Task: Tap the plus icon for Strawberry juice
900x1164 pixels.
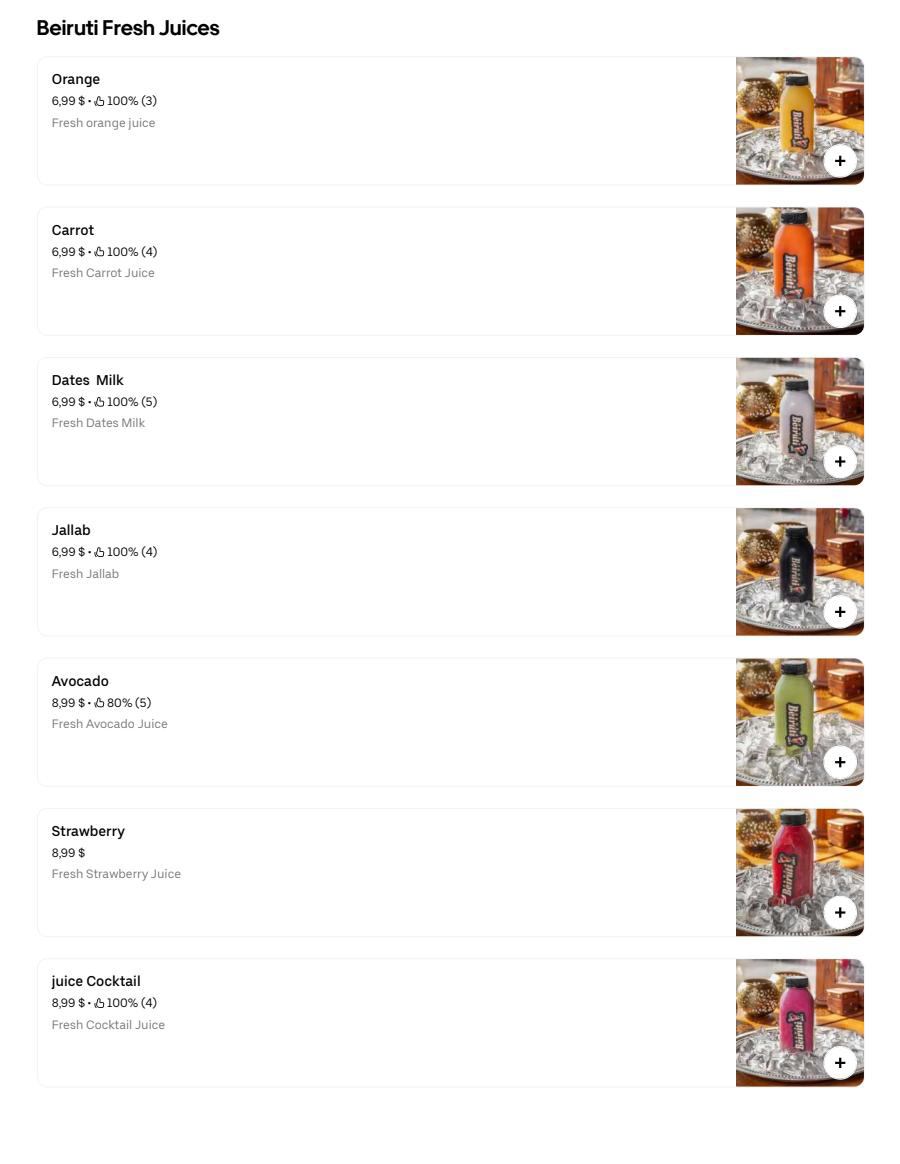Action: pyautogui.click(x=839, y=911)
